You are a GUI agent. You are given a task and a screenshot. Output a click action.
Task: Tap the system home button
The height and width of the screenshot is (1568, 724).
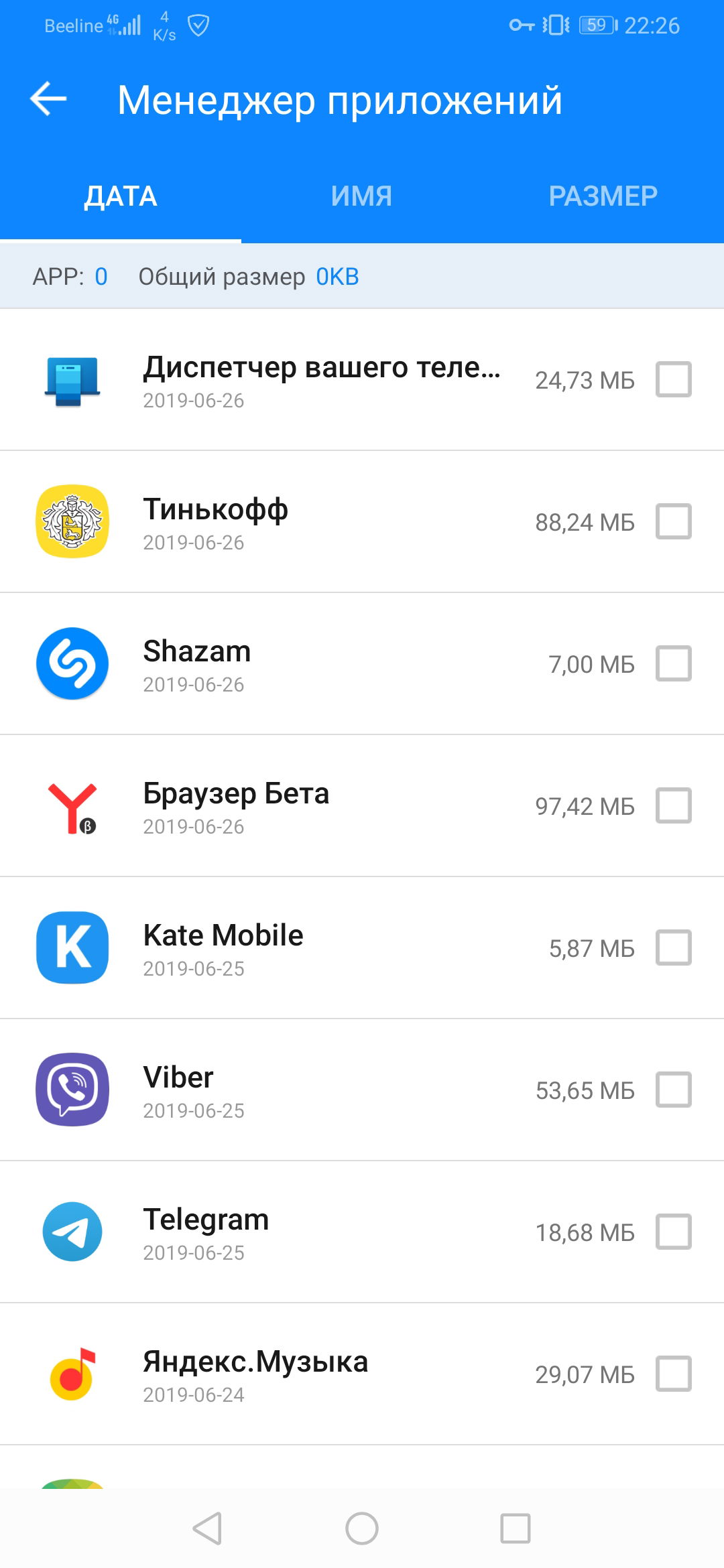tap(362, 1528)
